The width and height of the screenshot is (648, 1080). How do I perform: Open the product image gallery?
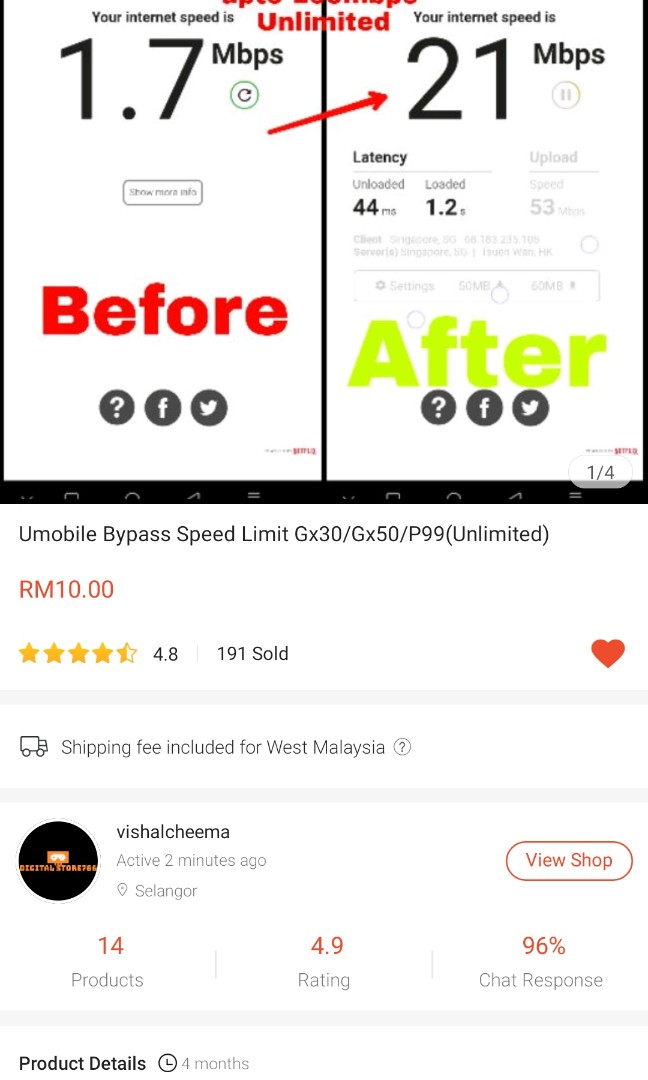point(324,250)
